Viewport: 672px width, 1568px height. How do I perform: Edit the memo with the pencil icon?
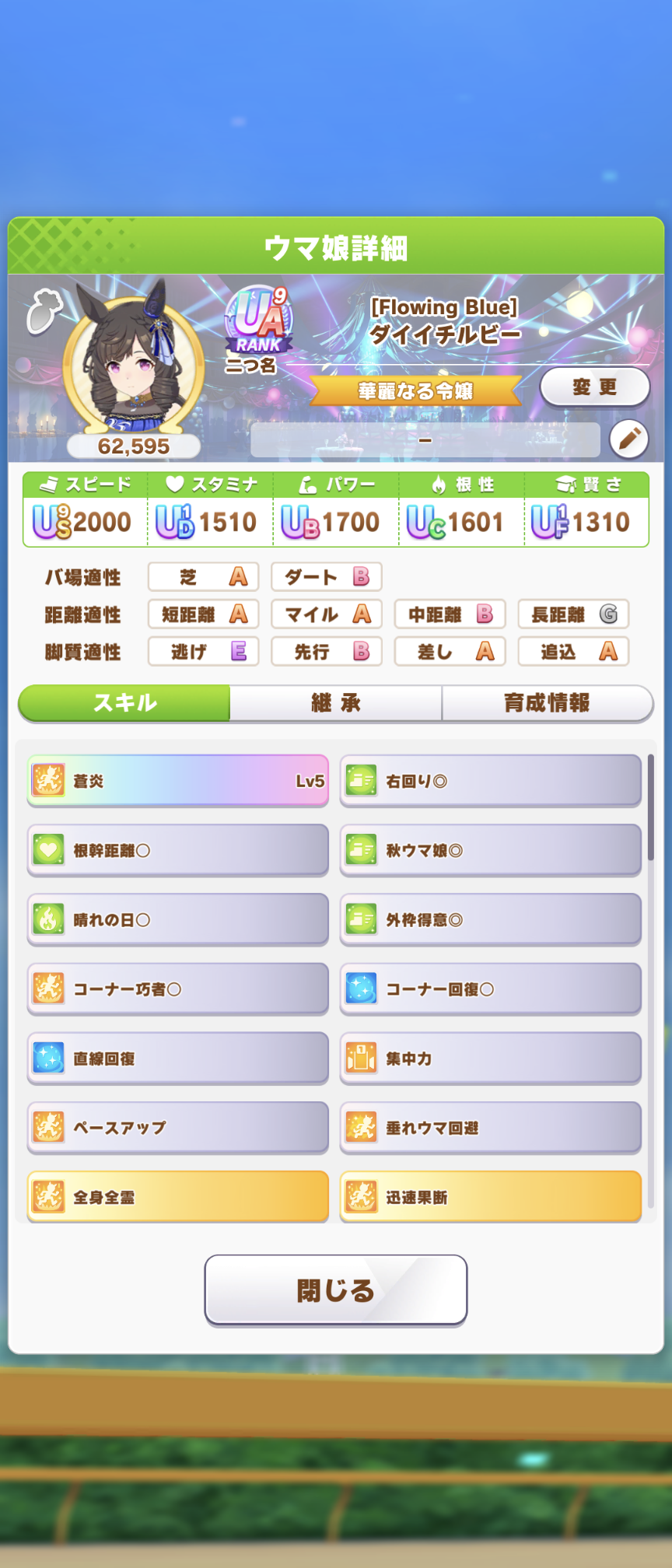[629, 439]
